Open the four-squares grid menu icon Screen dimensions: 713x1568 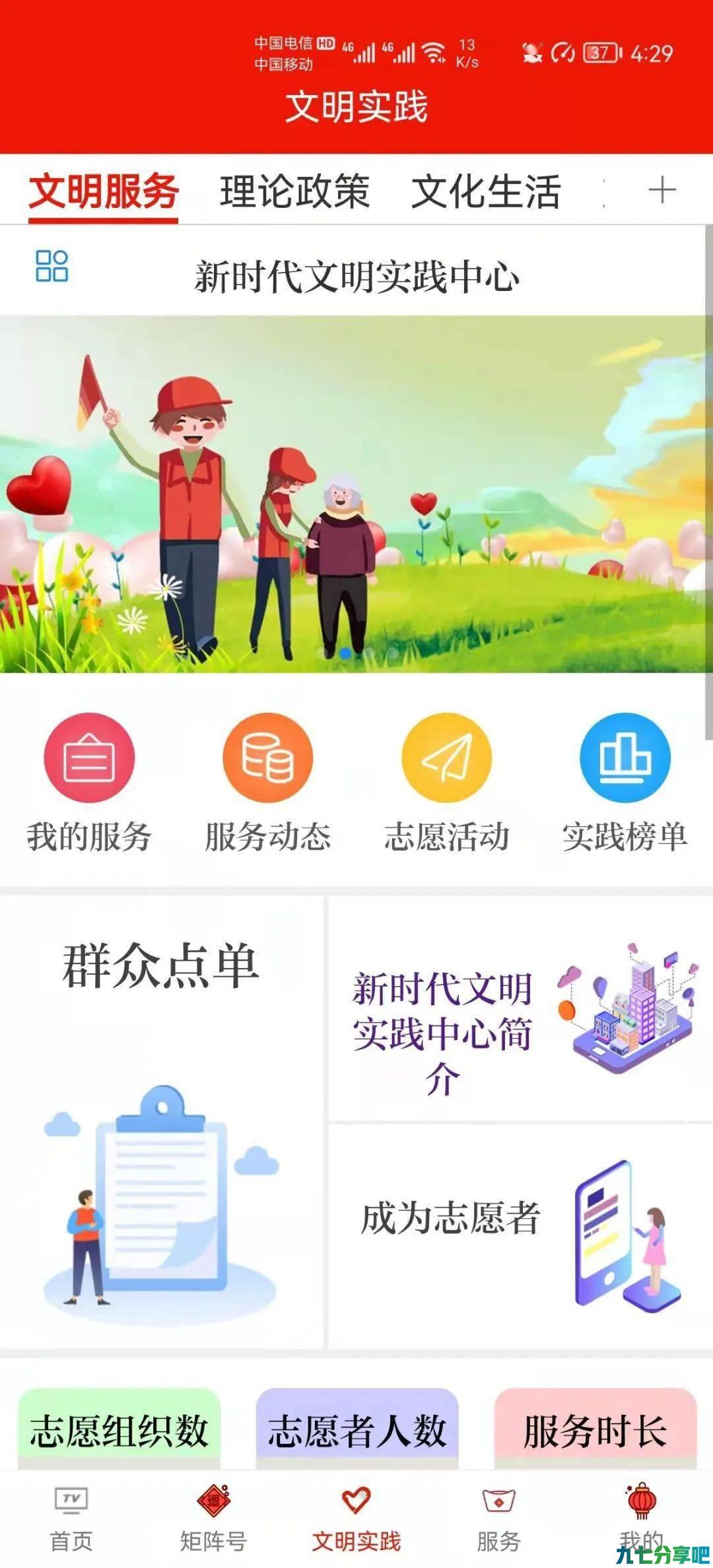pyautogui.click(x=51, y=266)
